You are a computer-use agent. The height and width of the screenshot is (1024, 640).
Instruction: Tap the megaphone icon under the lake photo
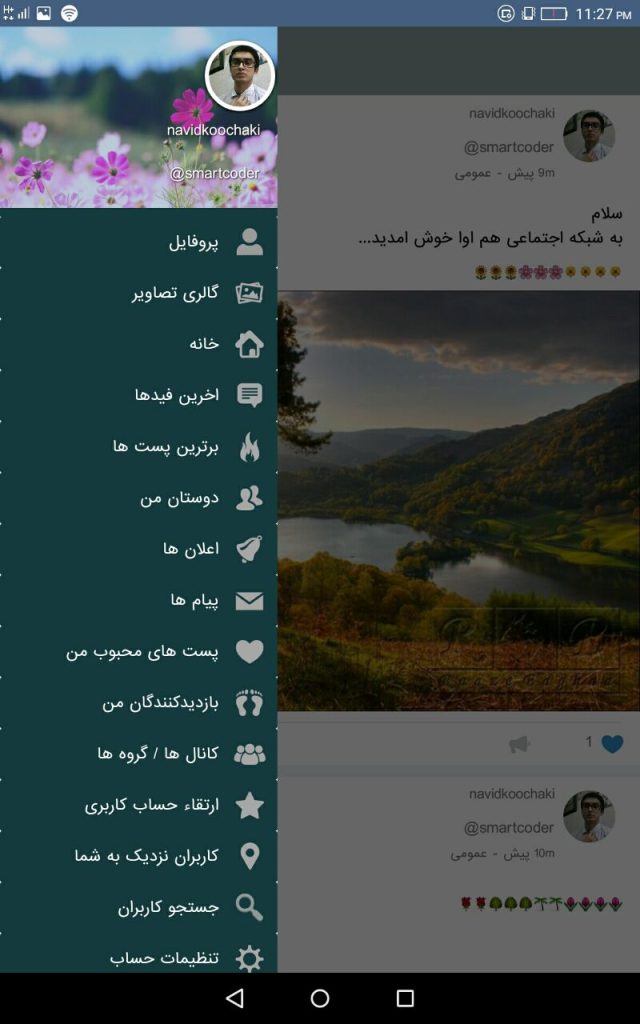(520, 744)
